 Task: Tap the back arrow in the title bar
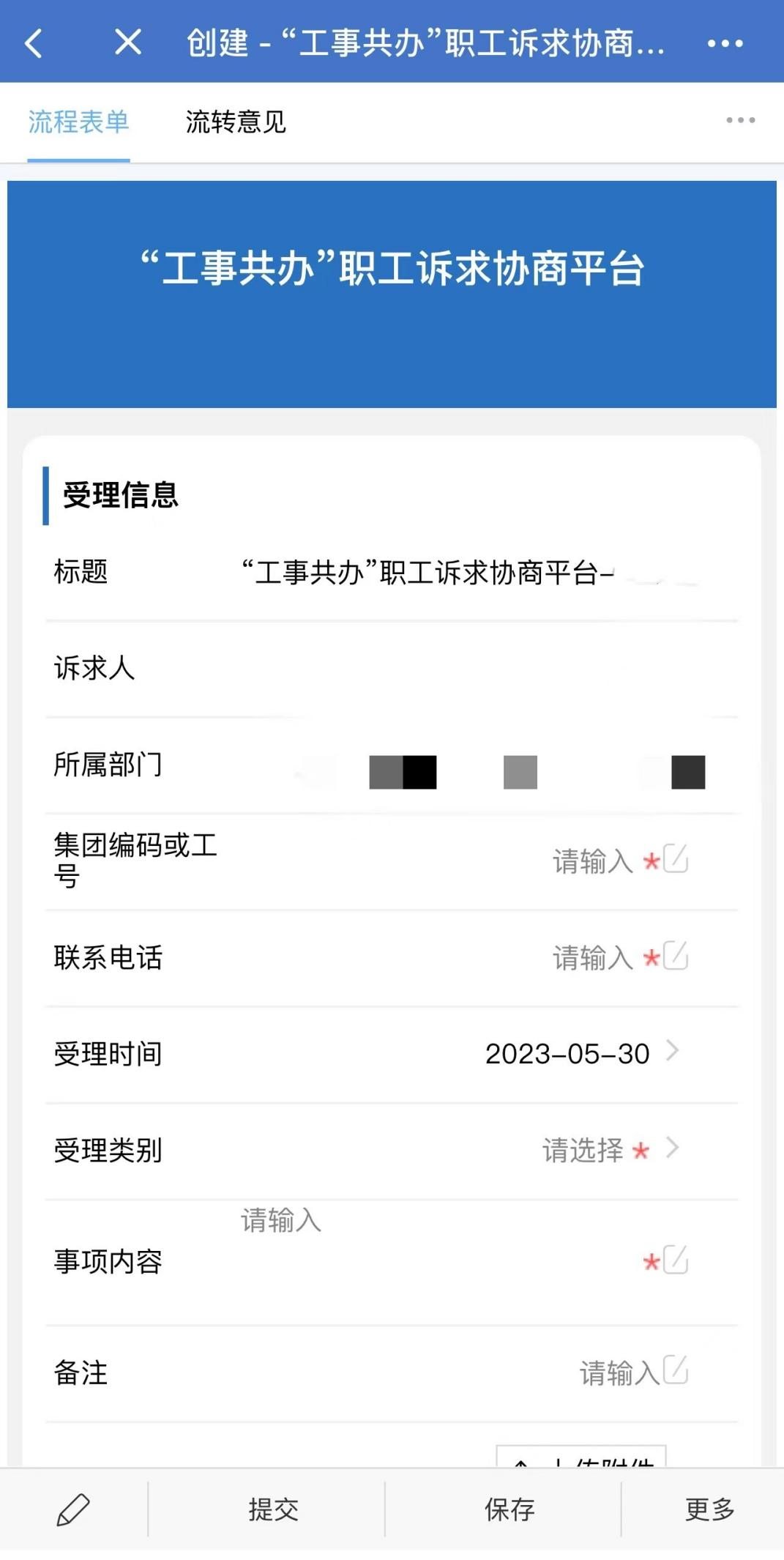click(31, 43)
